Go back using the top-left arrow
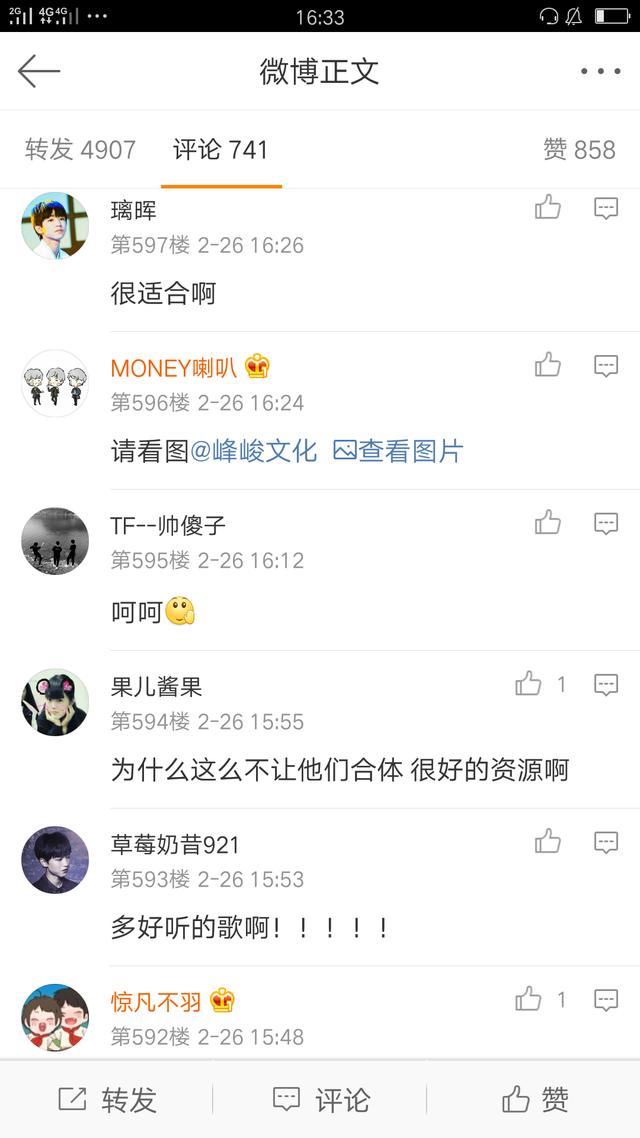The height and width of the screenshot is (1138, 640). 39,71
